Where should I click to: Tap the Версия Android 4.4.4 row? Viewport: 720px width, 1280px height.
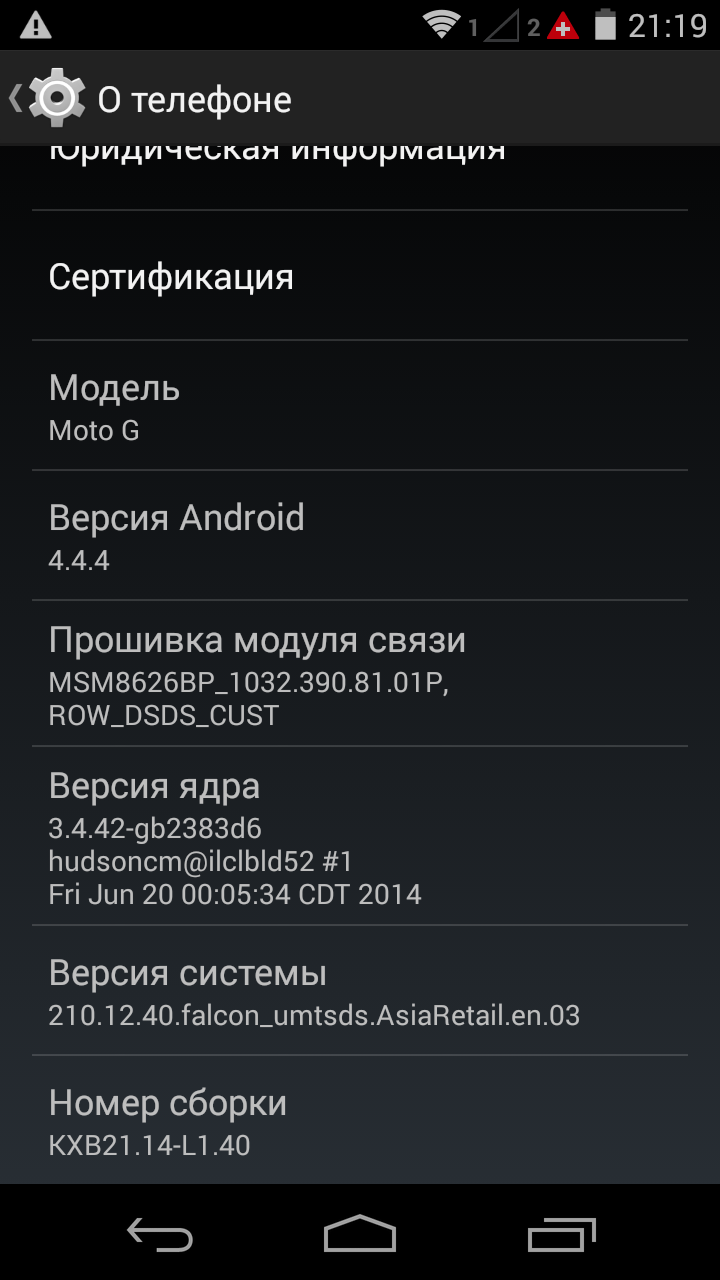(x=360, y=536)
